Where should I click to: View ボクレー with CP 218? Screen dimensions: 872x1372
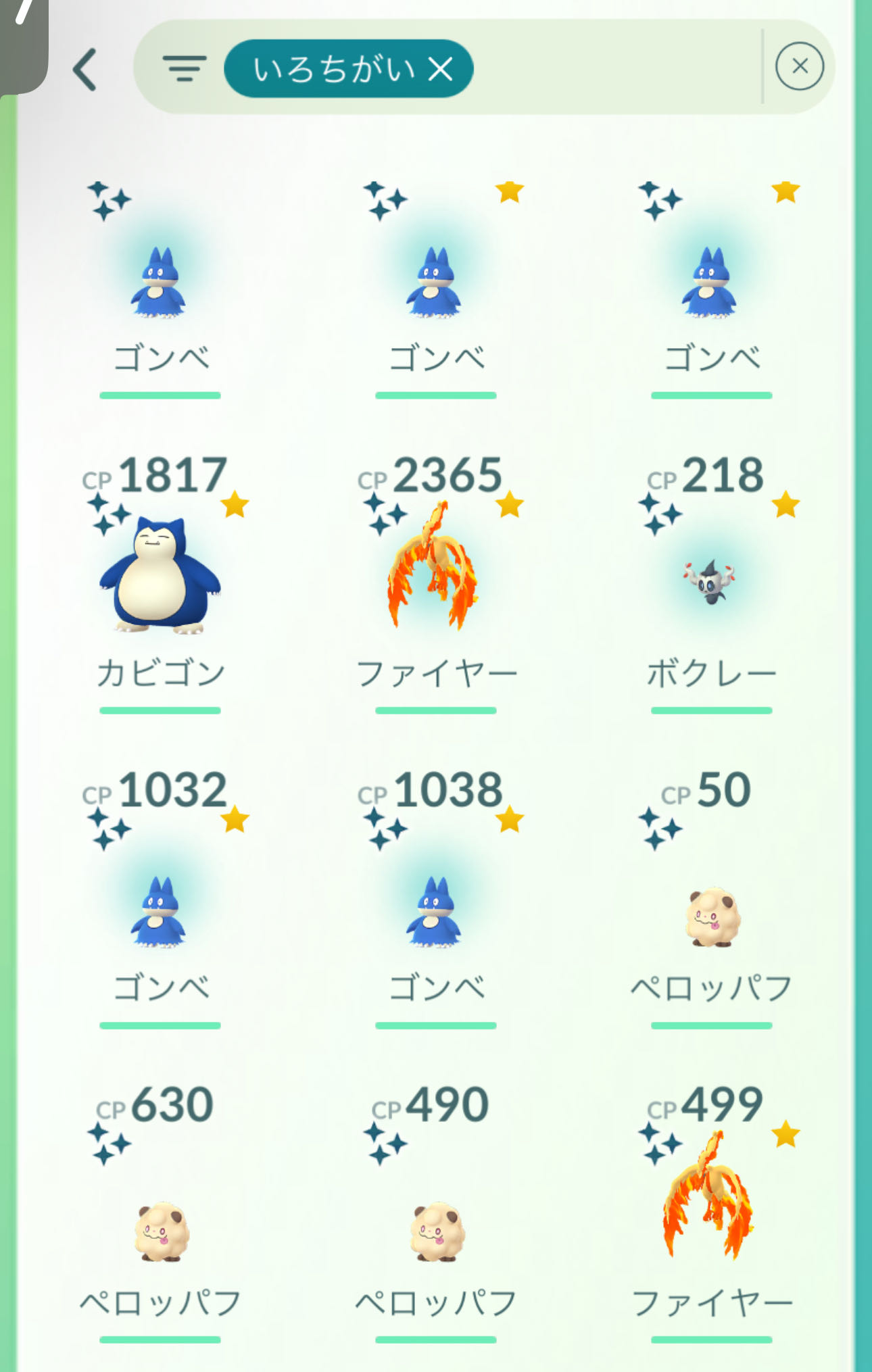tap(711, 581)
